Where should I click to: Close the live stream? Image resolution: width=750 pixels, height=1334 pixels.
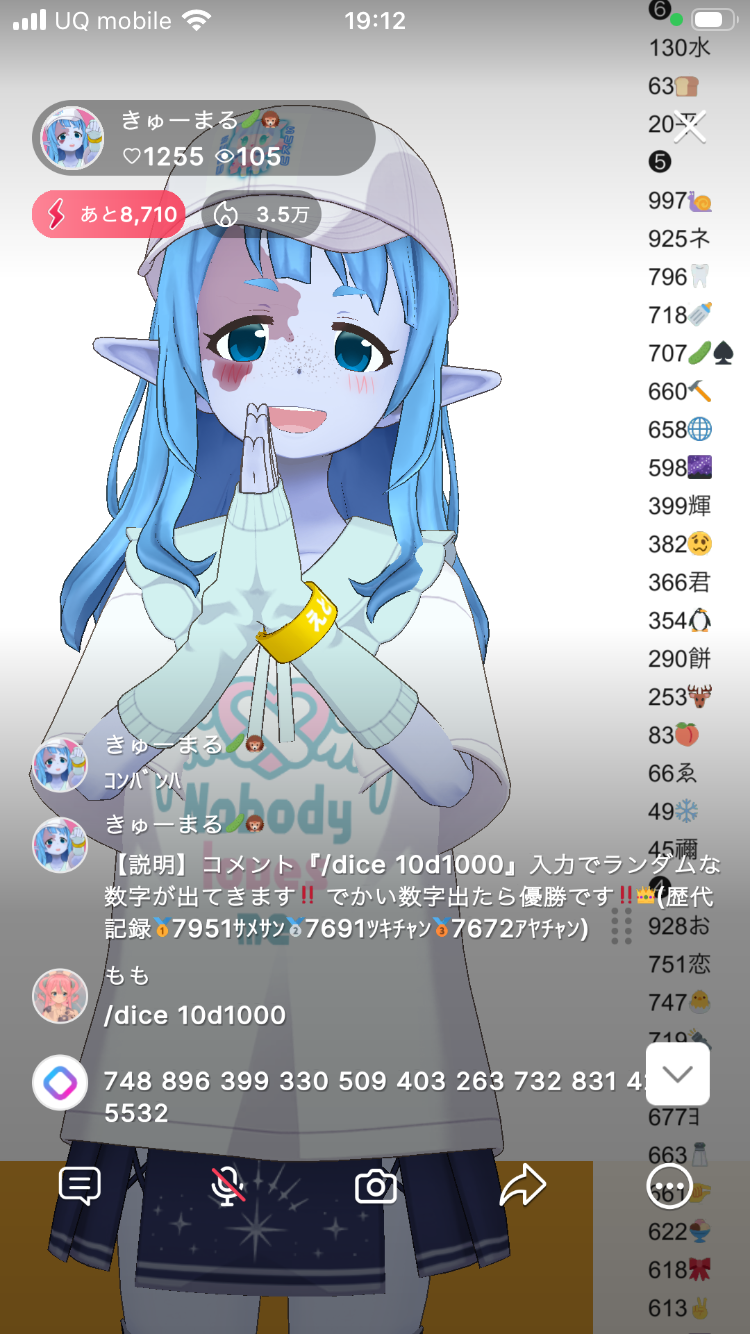[x=690, y=126]
